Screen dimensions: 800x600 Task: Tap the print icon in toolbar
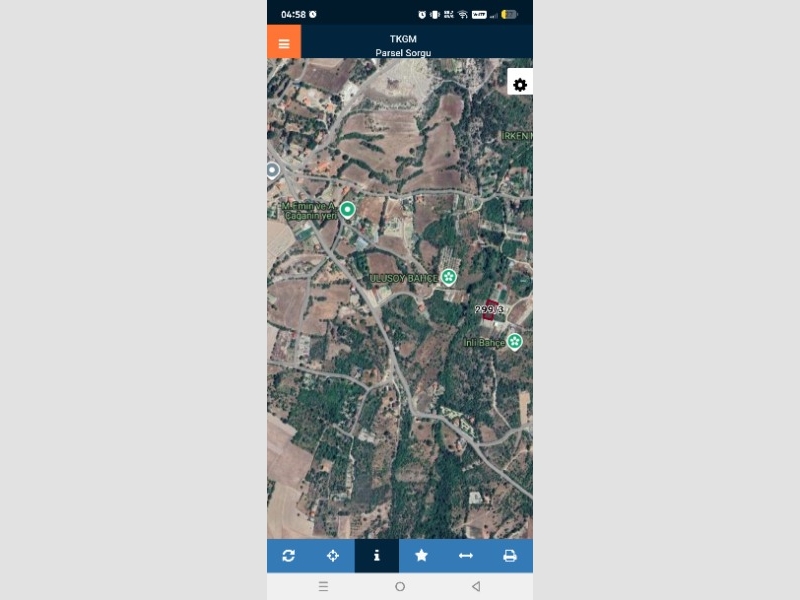[x=510, y=556]
